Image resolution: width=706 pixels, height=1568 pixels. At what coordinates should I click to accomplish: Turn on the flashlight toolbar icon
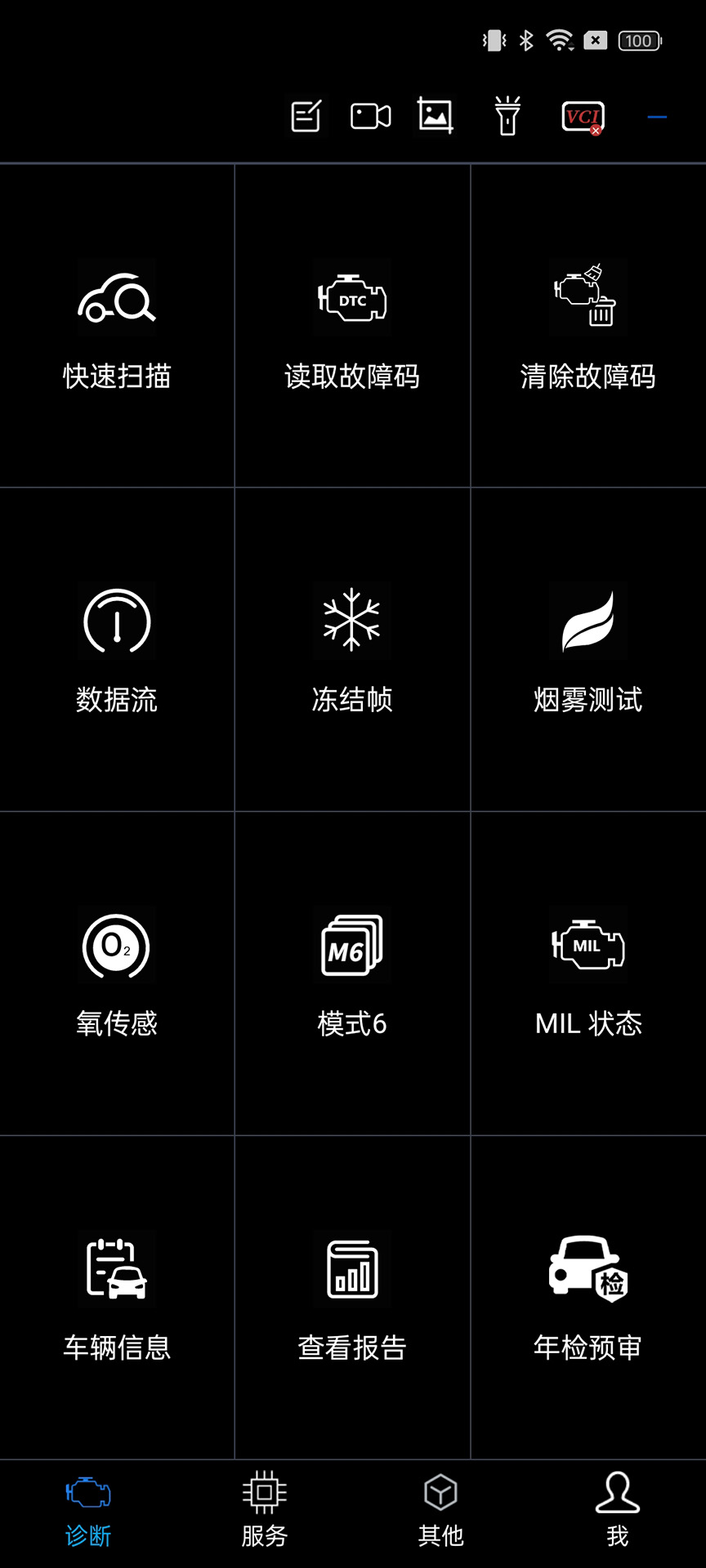pos(507,115)
